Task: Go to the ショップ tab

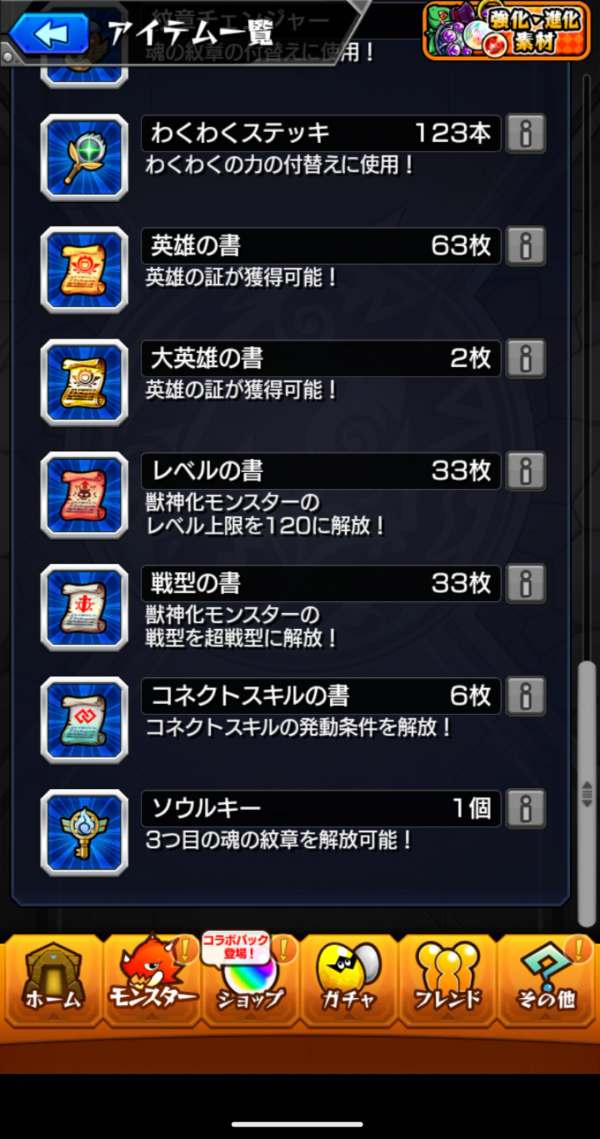Action: click(x=249, y=982)
